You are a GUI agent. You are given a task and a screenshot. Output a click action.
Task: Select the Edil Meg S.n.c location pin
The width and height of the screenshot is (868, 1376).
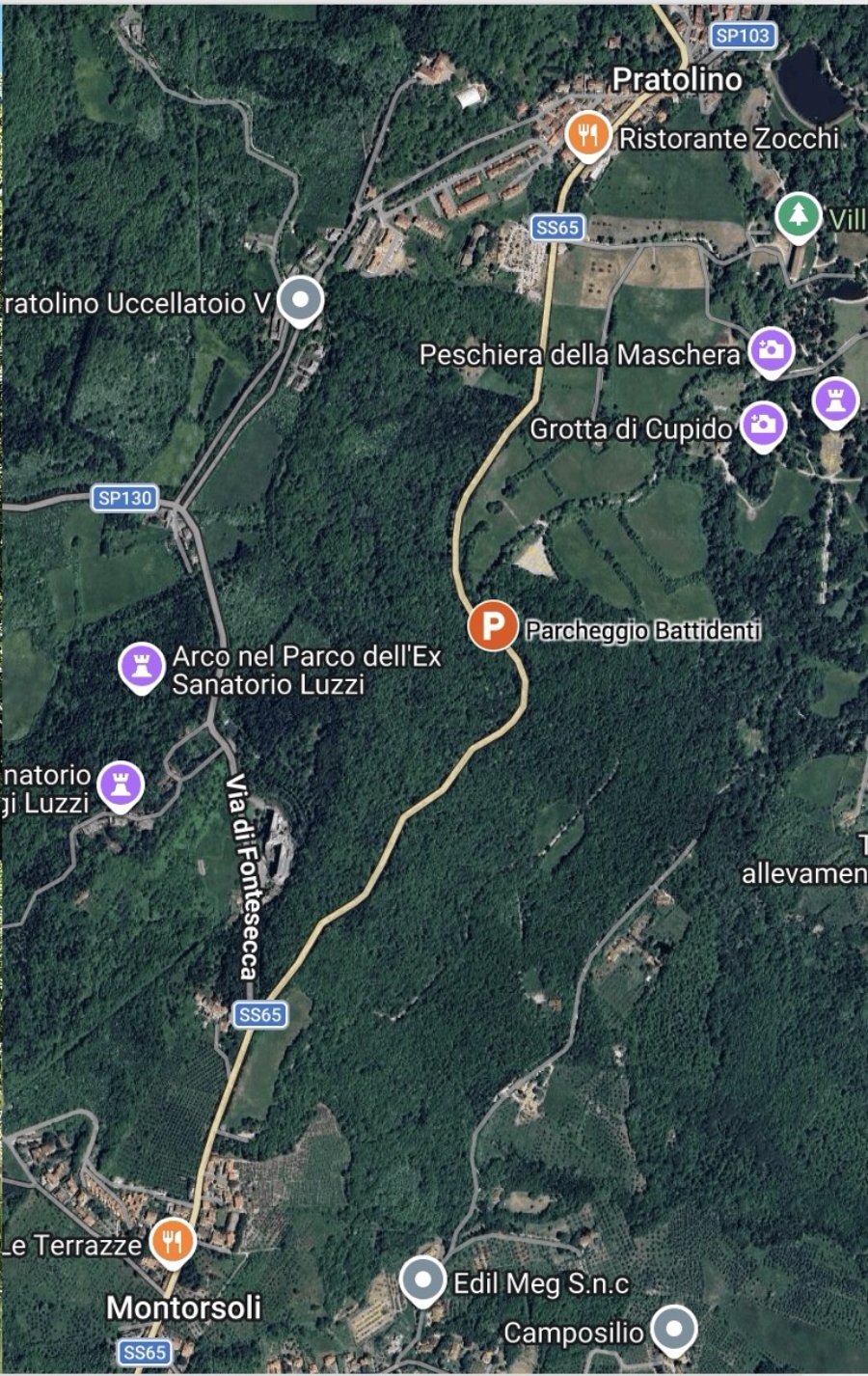pyautogui.click(x=422, y=1280)
